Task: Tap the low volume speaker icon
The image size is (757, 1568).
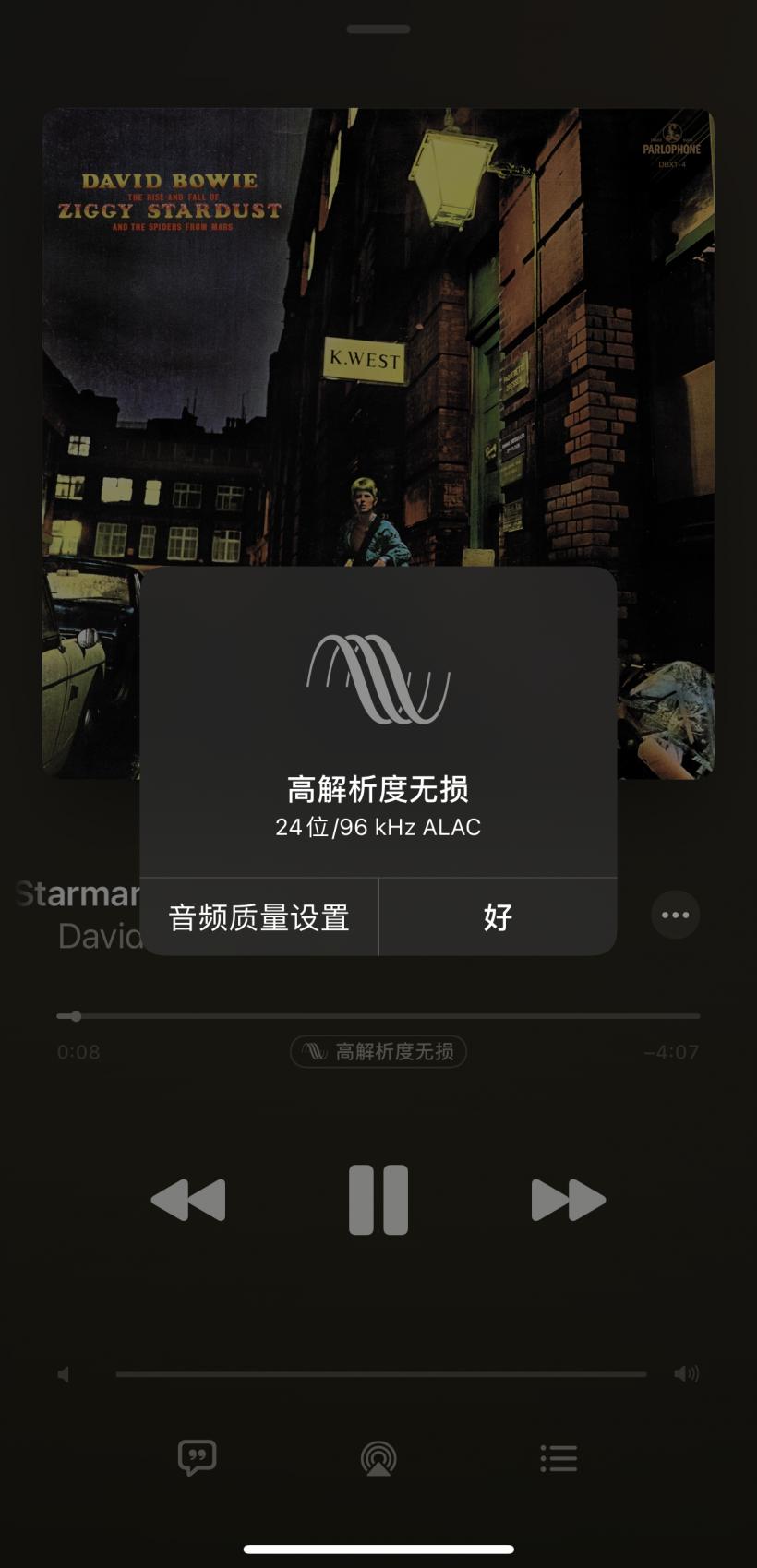Action: (62, 1373)
